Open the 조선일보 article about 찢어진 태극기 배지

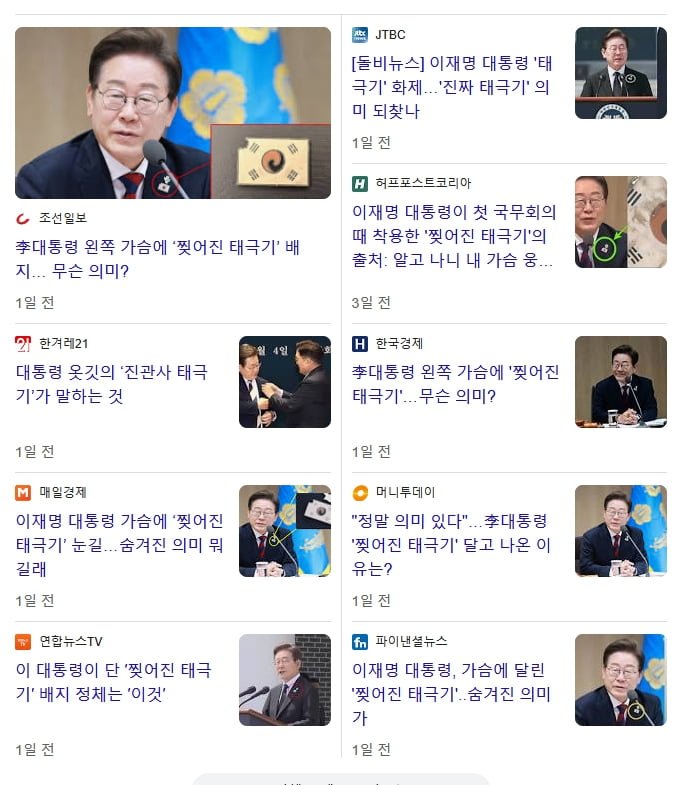click(x=157, y=258)
